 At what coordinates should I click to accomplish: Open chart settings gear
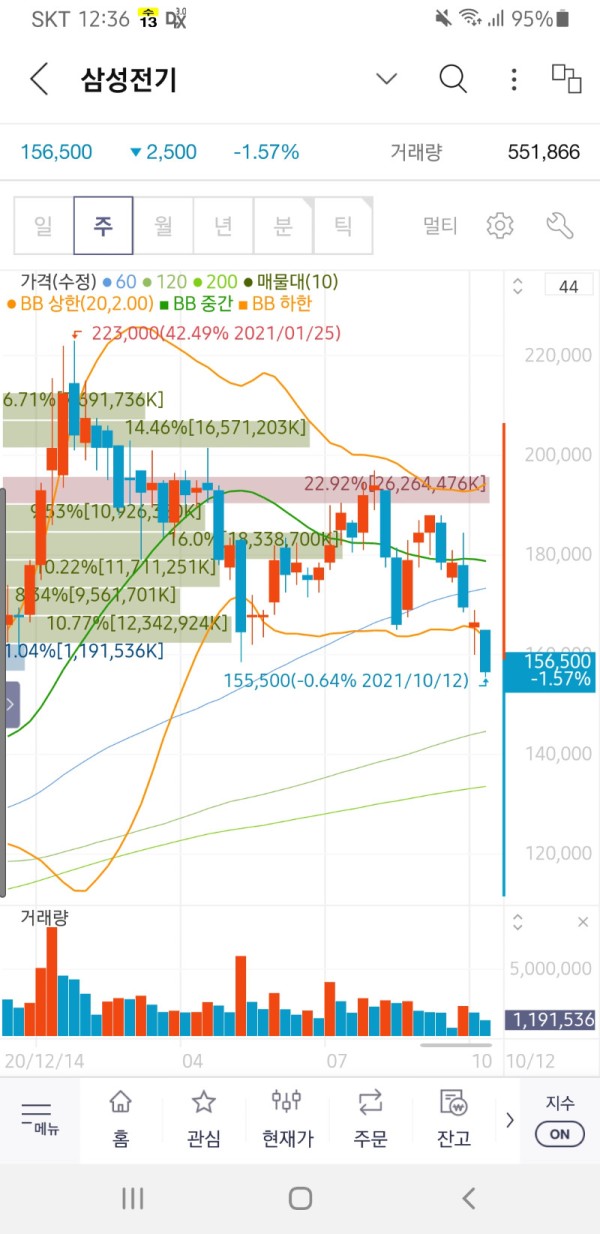click(x=499, y=226)
